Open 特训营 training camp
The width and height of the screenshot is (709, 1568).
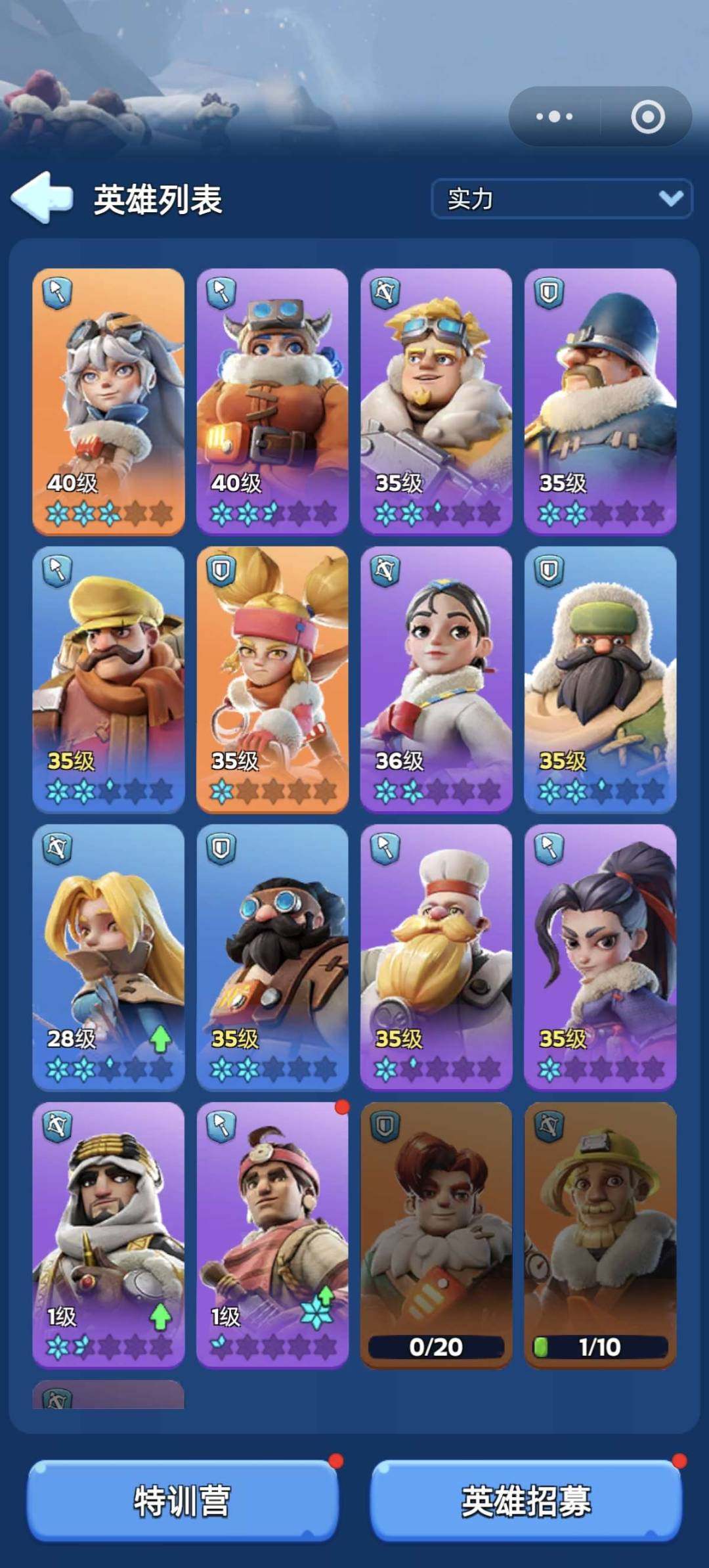pos(183,1500)
